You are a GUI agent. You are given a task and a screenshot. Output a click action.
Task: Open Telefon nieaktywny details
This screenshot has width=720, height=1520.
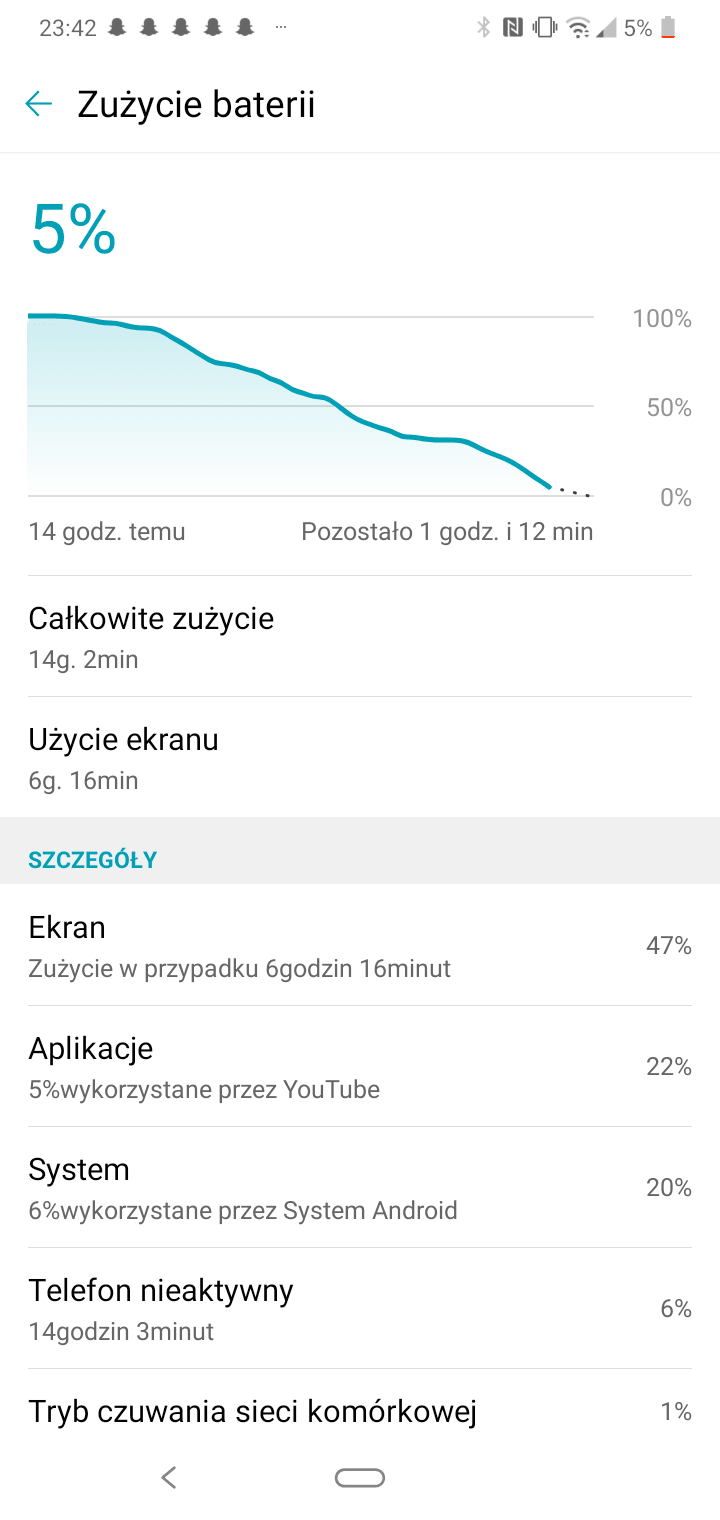coord(360,1309)
